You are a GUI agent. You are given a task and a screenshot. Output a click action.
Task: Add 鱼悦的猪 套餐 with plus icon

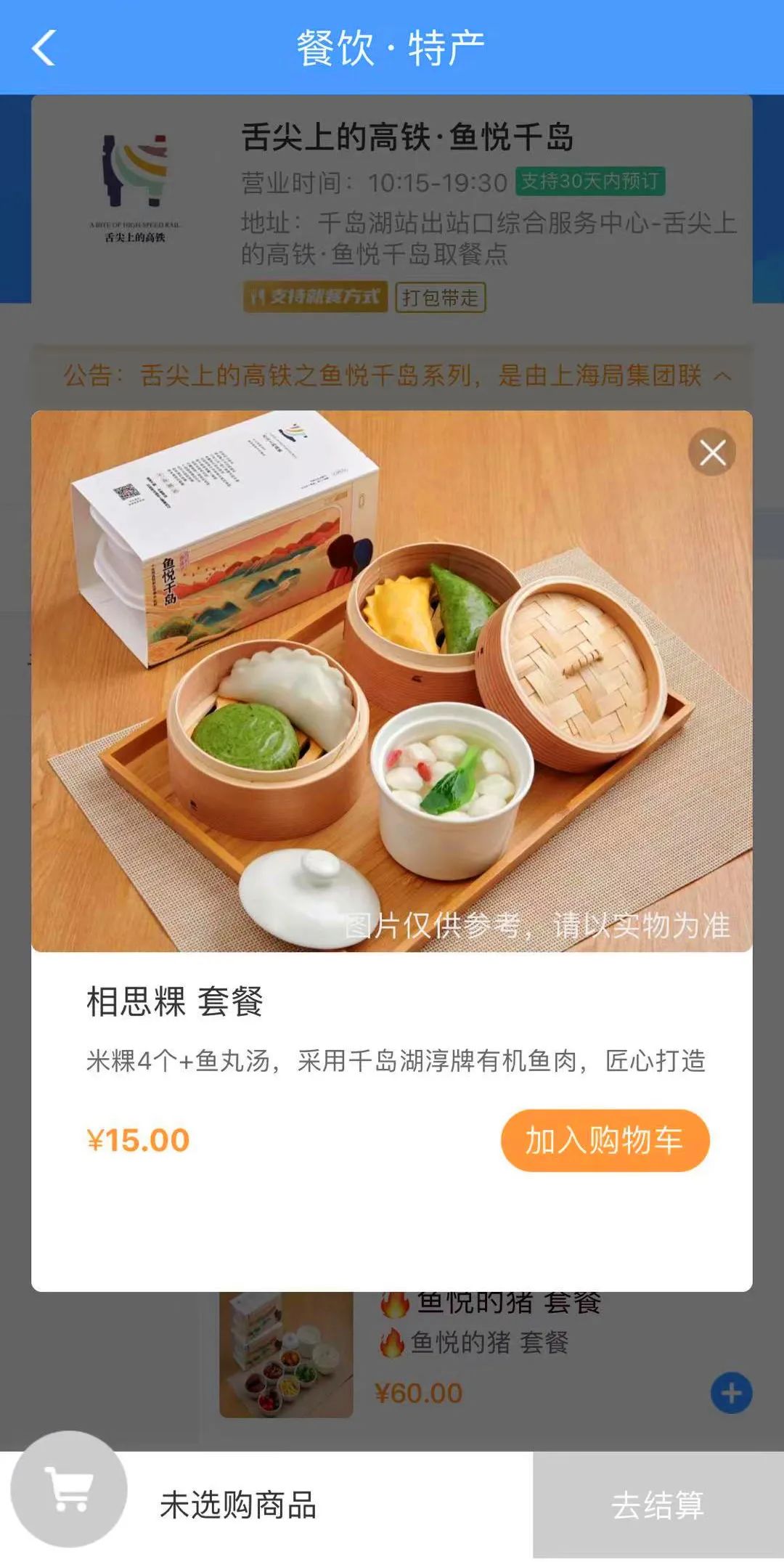731,1393
